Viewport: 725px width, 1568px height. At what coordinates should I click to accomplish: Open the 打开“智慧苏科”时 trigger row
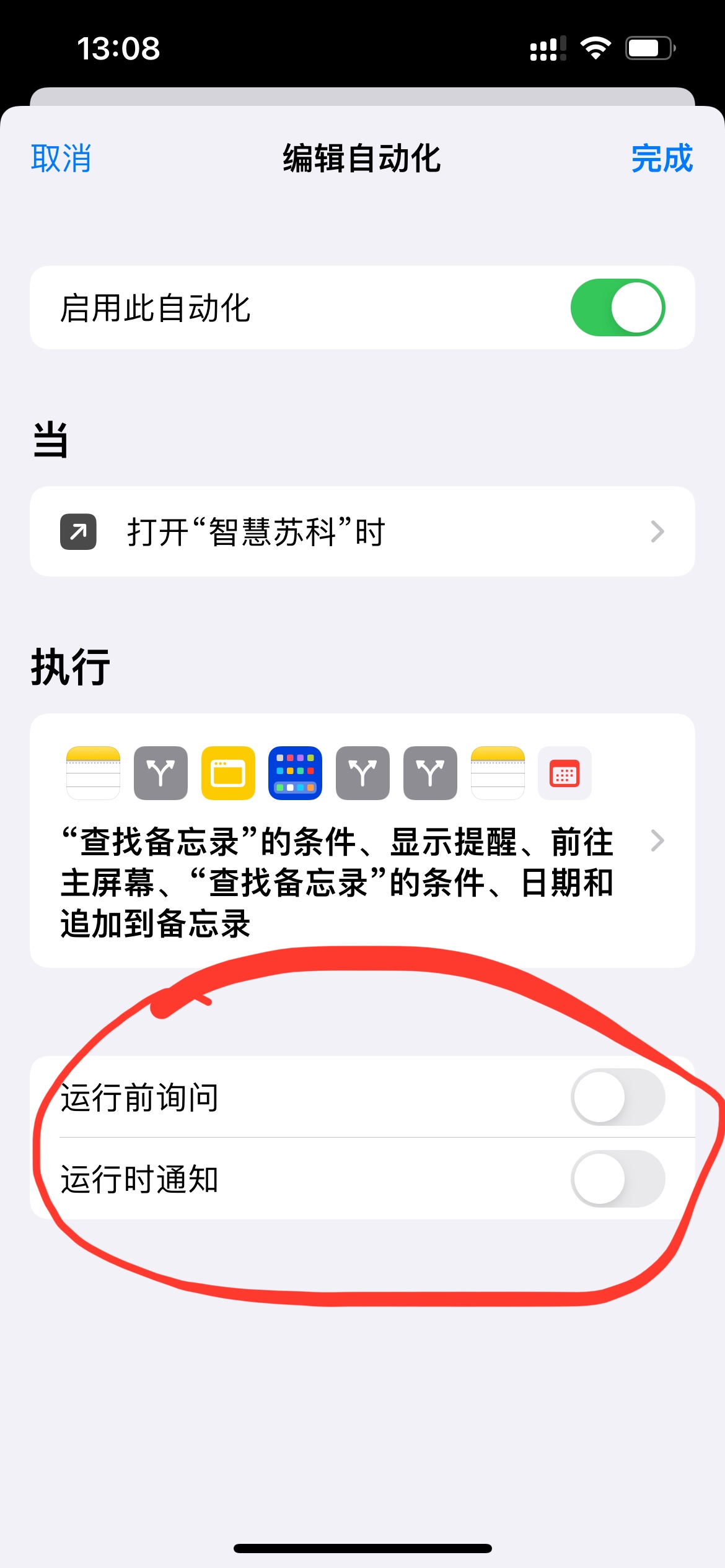362,531
